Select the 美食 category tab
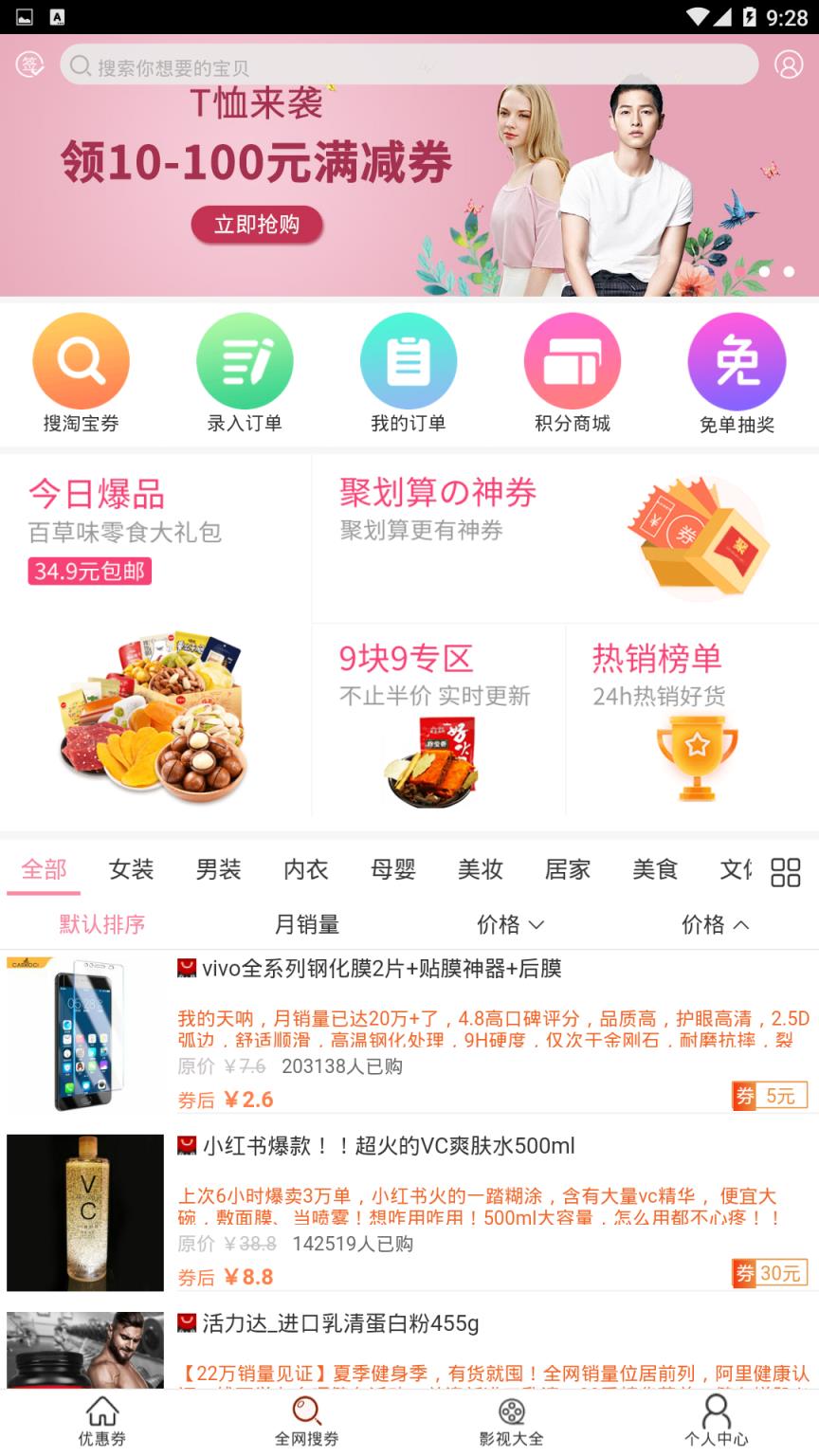The height and width of the screenshot is (1456, 819). [x=655, y=869]
